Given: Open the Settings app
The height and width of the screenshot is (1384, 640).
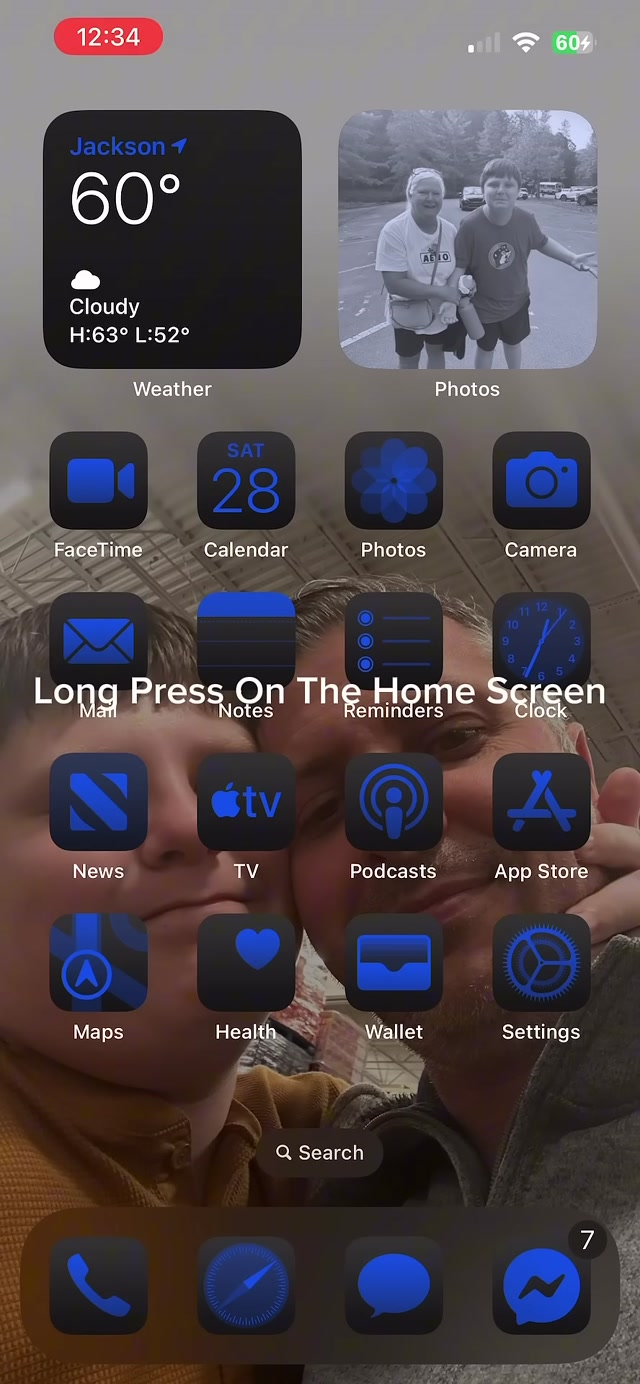Looking at the screenshot, I should [541, 963].
